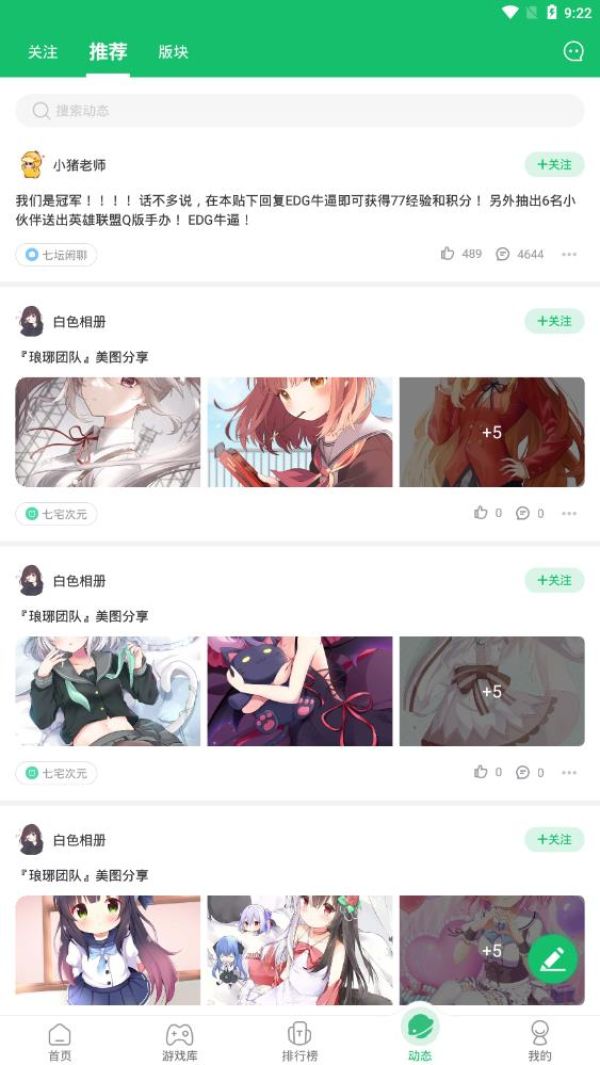Viewport: 600px width, 1065px height.
Task: Open the 七坛闲聊 topic chip
Action: [x=56, y=255]
